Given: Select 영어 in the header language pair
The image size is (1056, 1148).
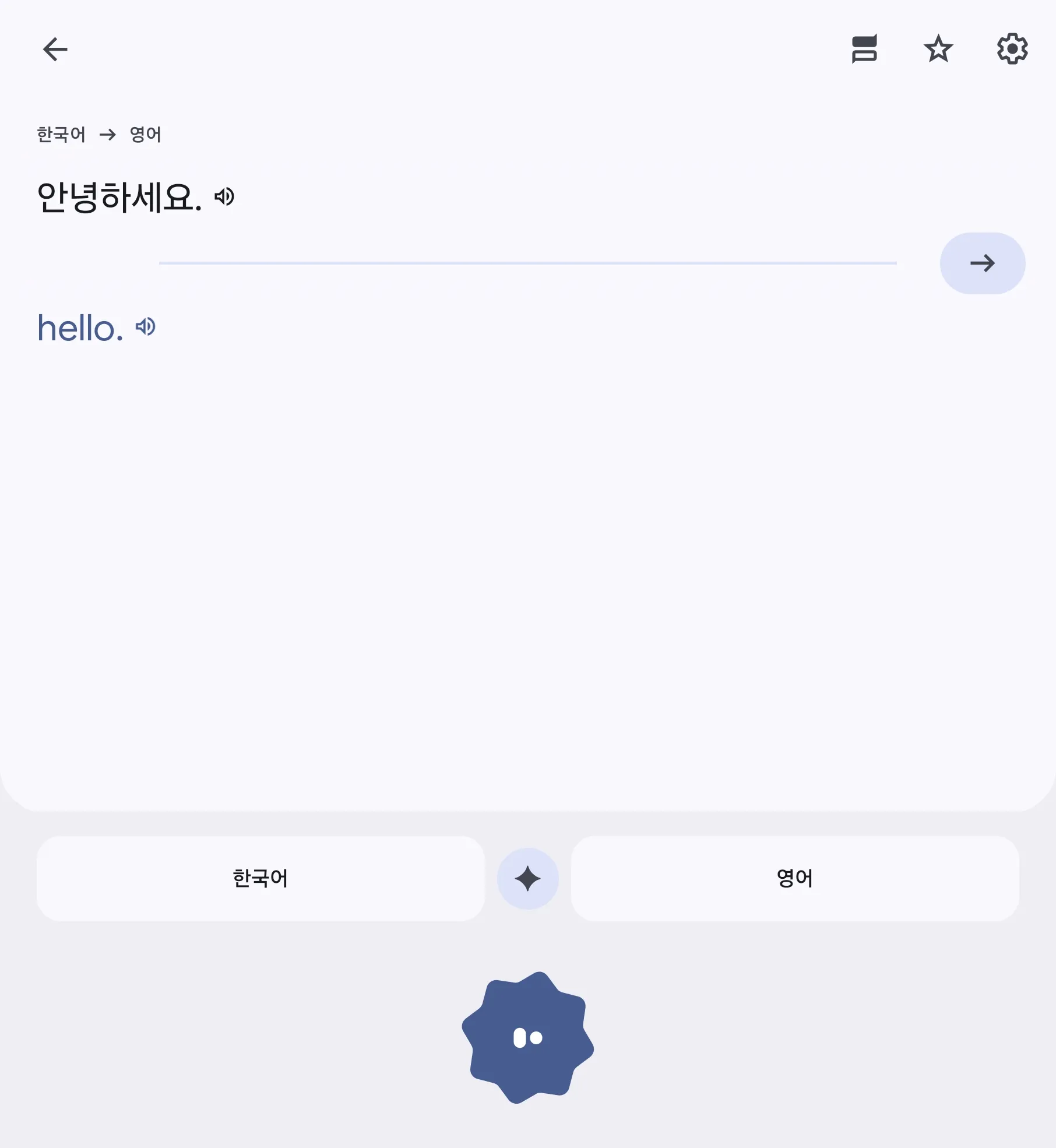Looking at the screenshot, I should tap(145, 135).
